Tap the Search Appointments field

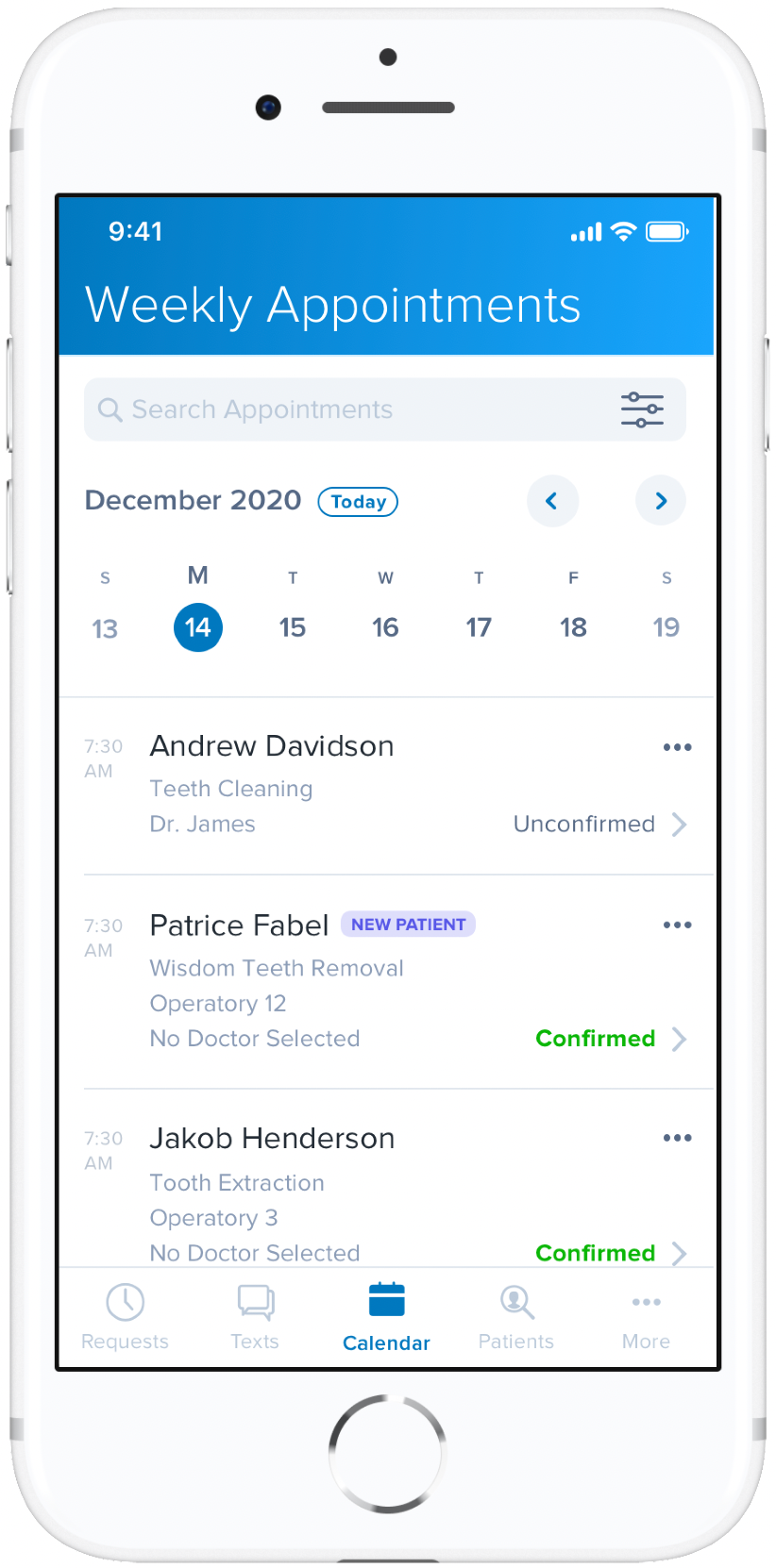tap(384, 409)
